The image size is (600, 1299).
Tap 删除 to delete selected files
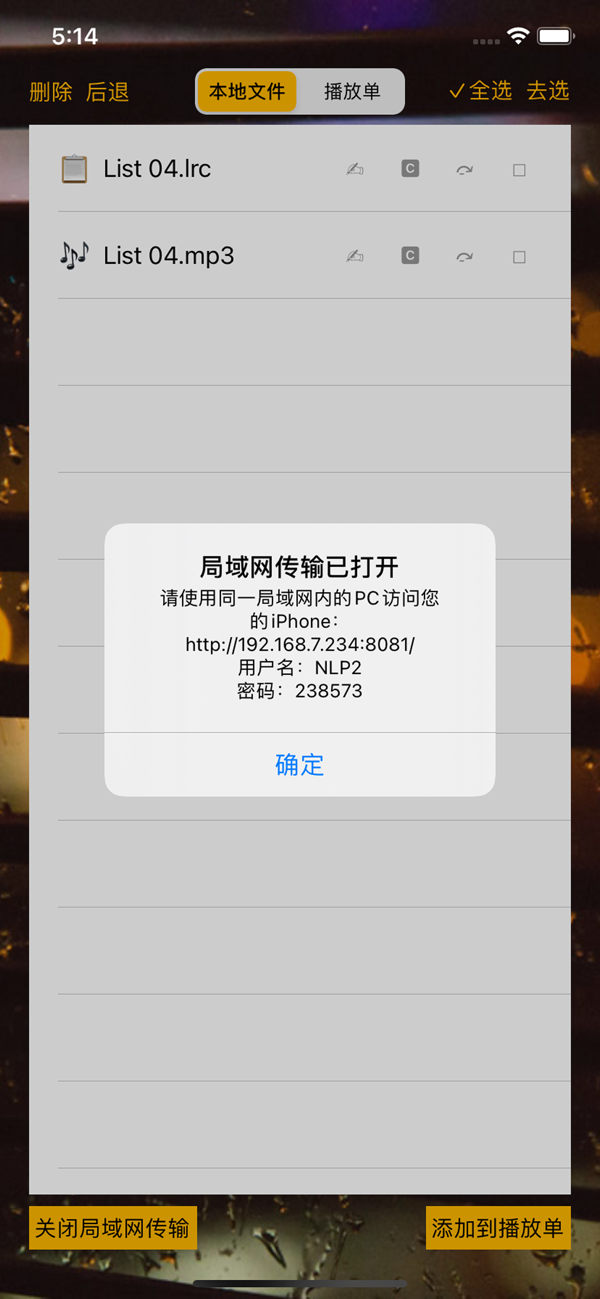pyautogui.click(x=51, y=92)
